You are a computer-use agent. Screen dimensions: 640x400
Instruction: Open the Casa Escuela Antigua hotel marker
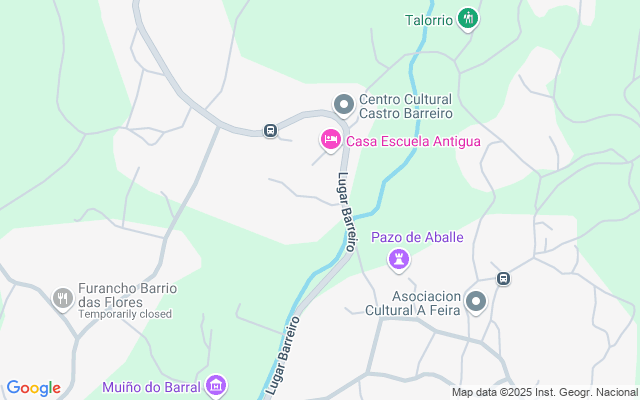click(330, 140)
